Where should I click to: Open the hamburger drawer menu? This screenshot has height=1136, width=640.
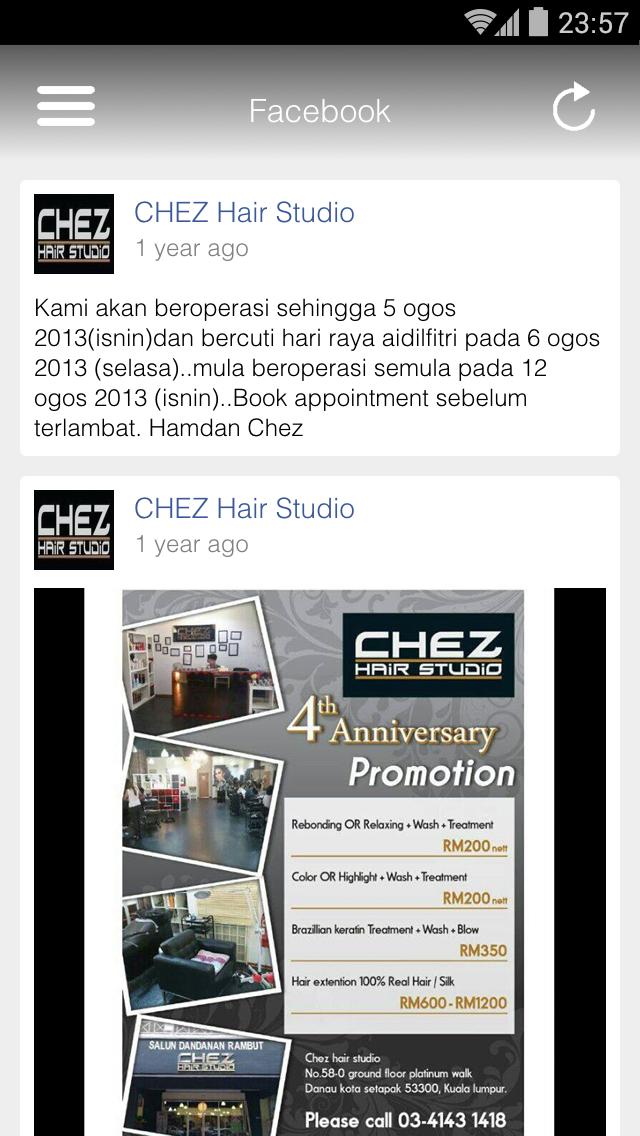[66, 107]
